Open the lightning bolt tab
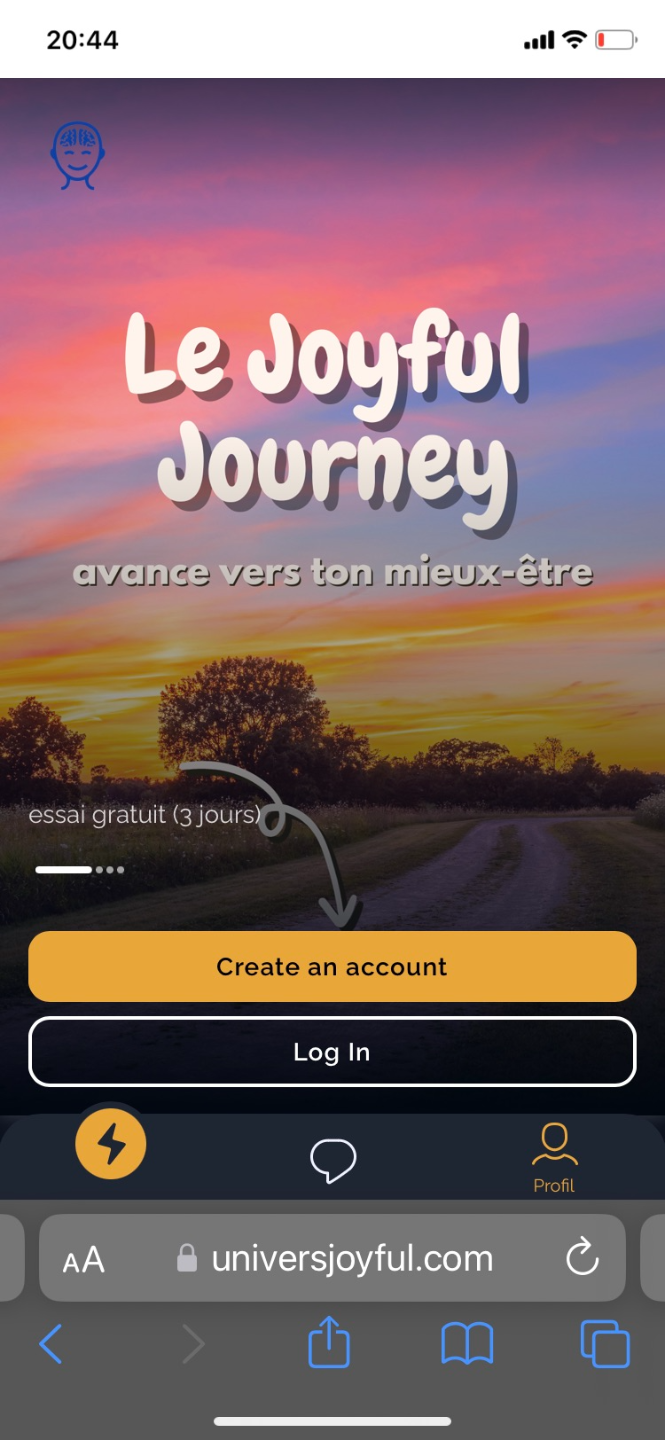Image resolution: width=665 pixels, height=1440 pixels. click(x=111, y=1144)
